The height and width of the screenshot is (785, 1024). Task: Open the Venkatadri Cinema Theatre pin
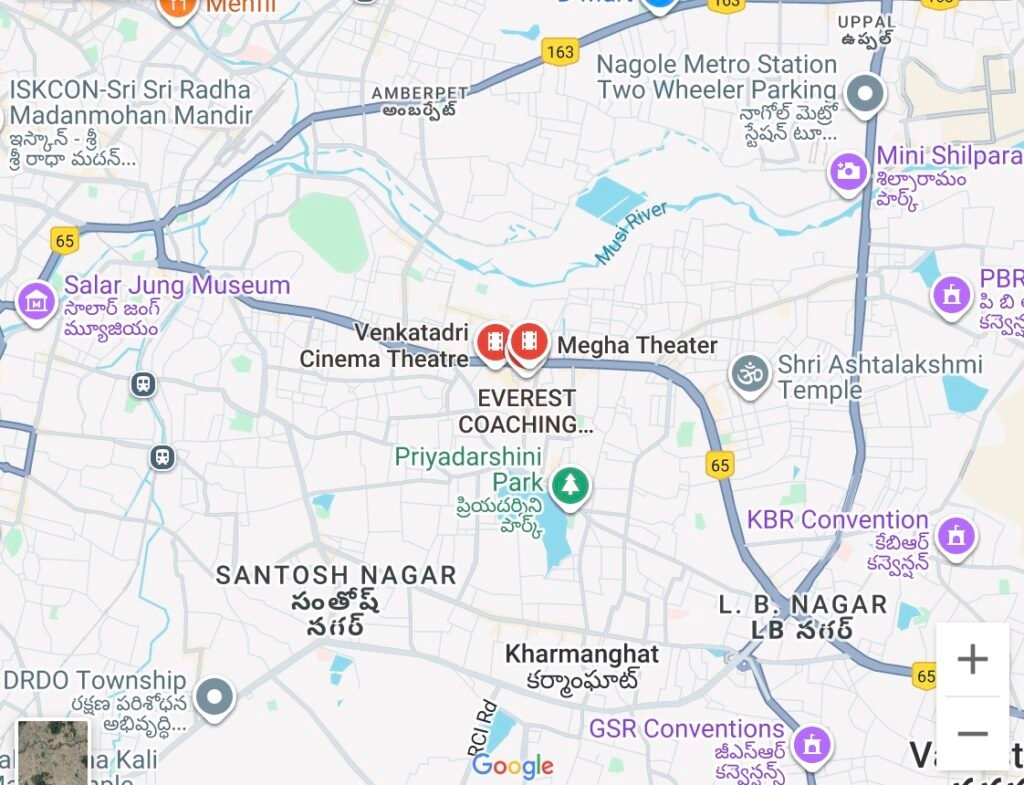[493, 342]
